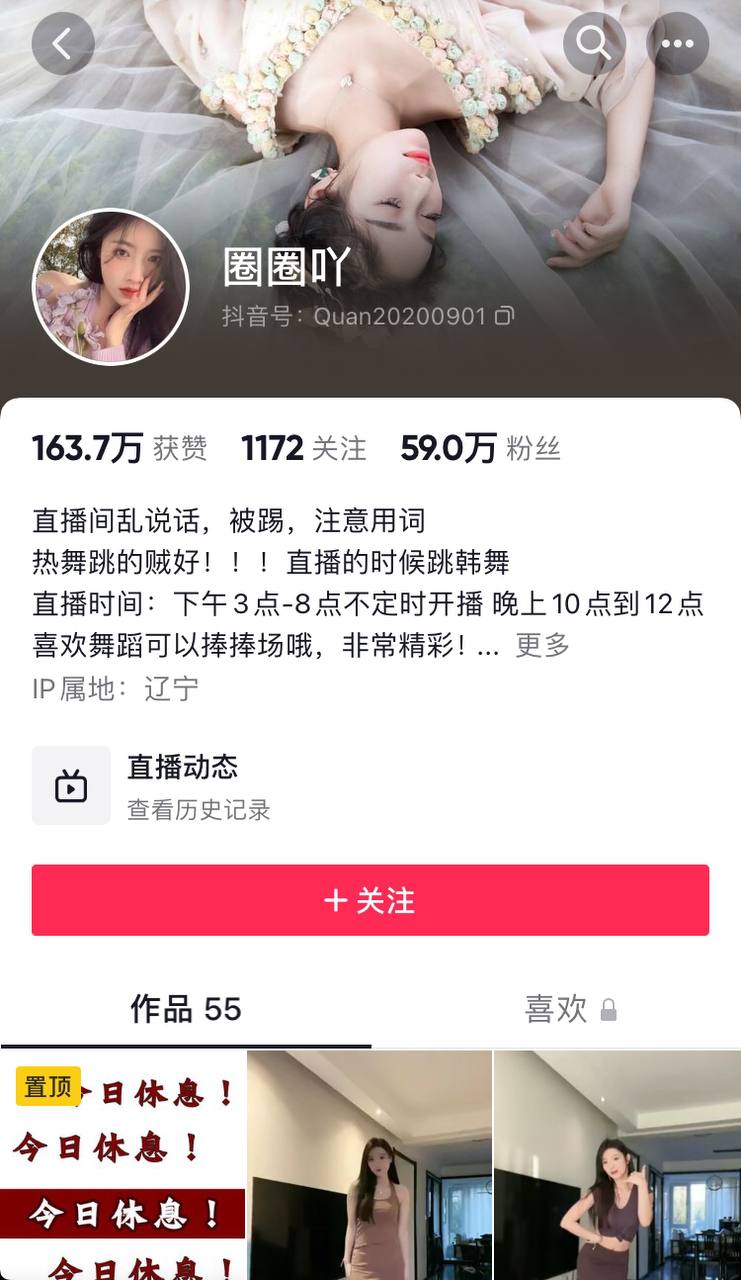Image resolution: width=741 pixels, height=1280 pixels.
Task: Open the search magnifier icon
Action: 594,43
